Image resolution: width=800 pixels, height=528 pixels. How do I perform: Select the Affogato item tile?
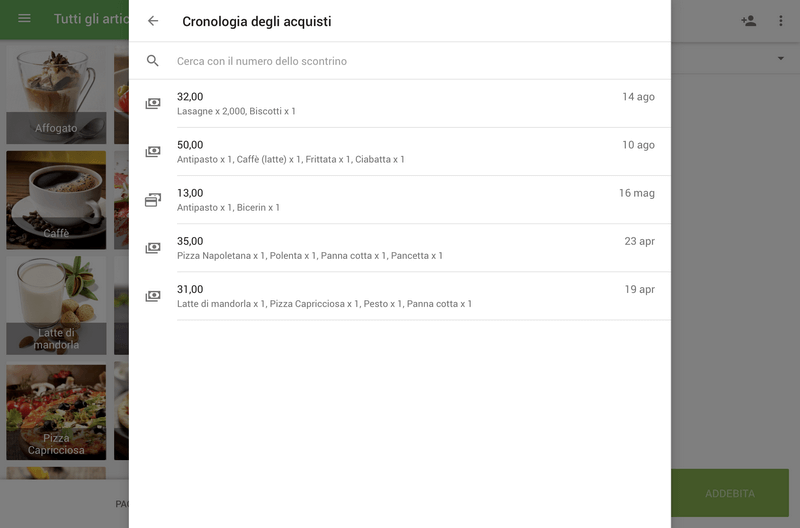[x=56, y=96]
